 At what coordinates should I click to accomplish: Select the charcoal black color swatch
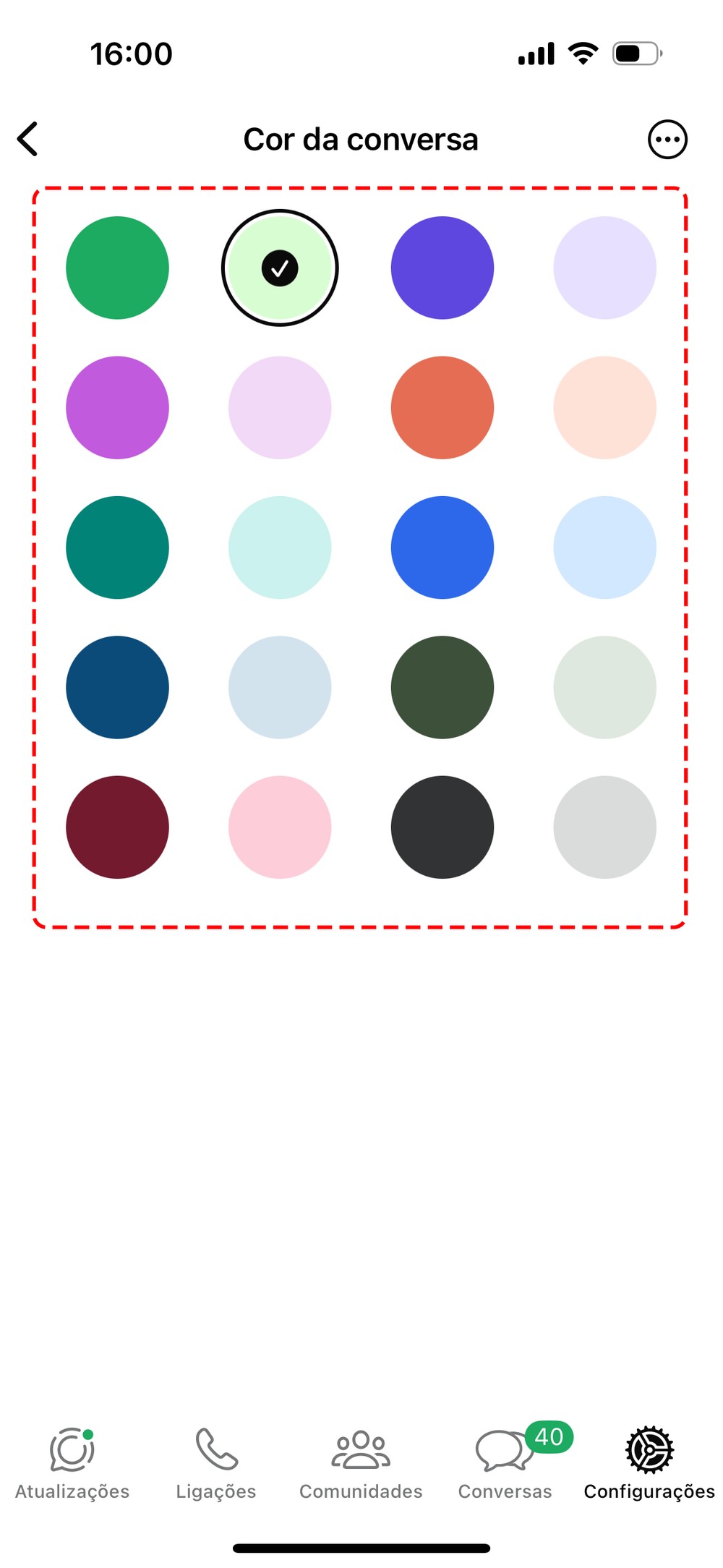click(x=442, y=827)
